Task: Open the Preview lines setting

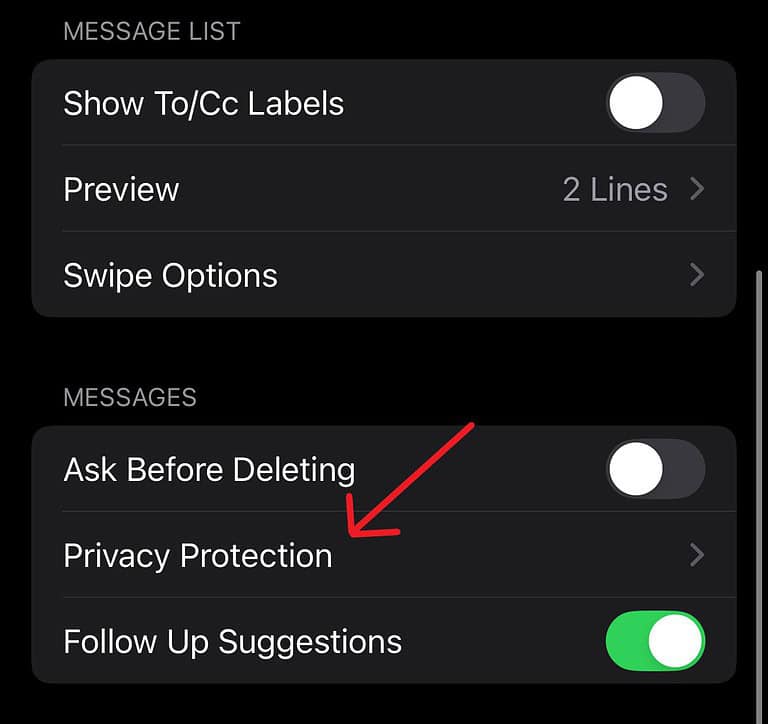Action: pyautogui.click(x=384, y=189)
